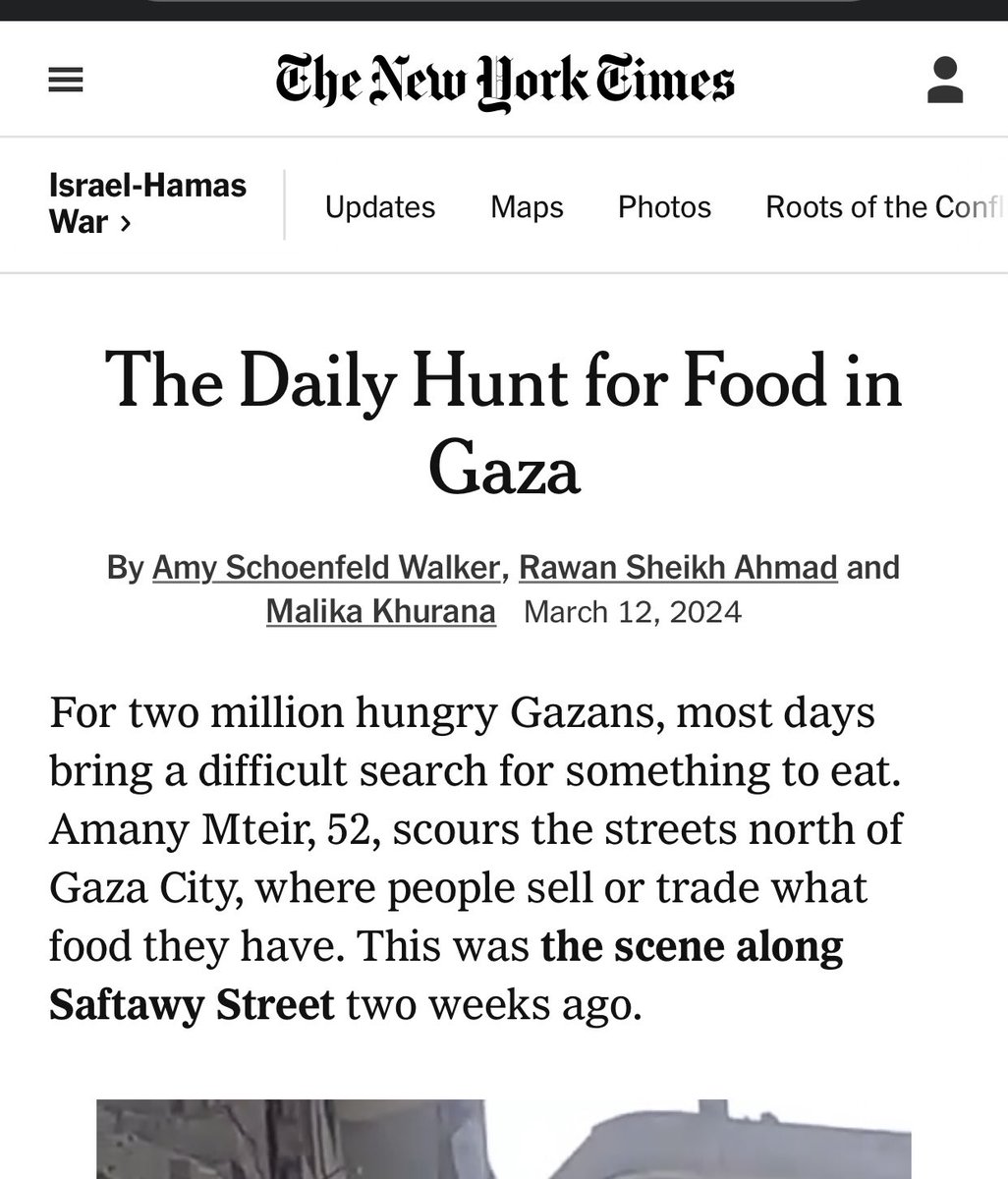Image resolution: width=1008 pixels, height=1179 pixels.
Task: View author Malika Khurana's page
Action: point(380,612)
